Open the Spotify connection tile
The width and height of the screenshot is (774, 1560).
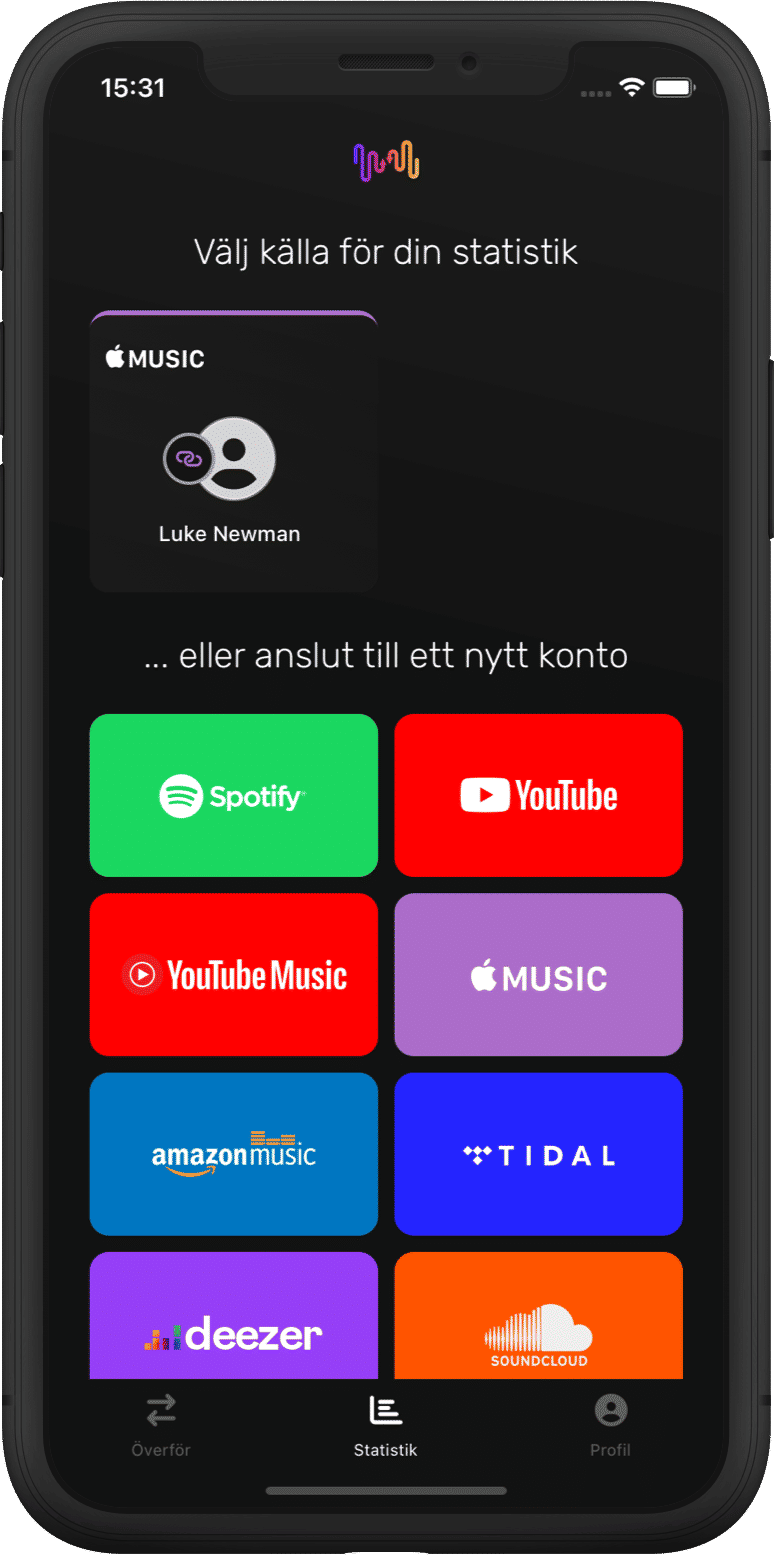tap(233, 794)
